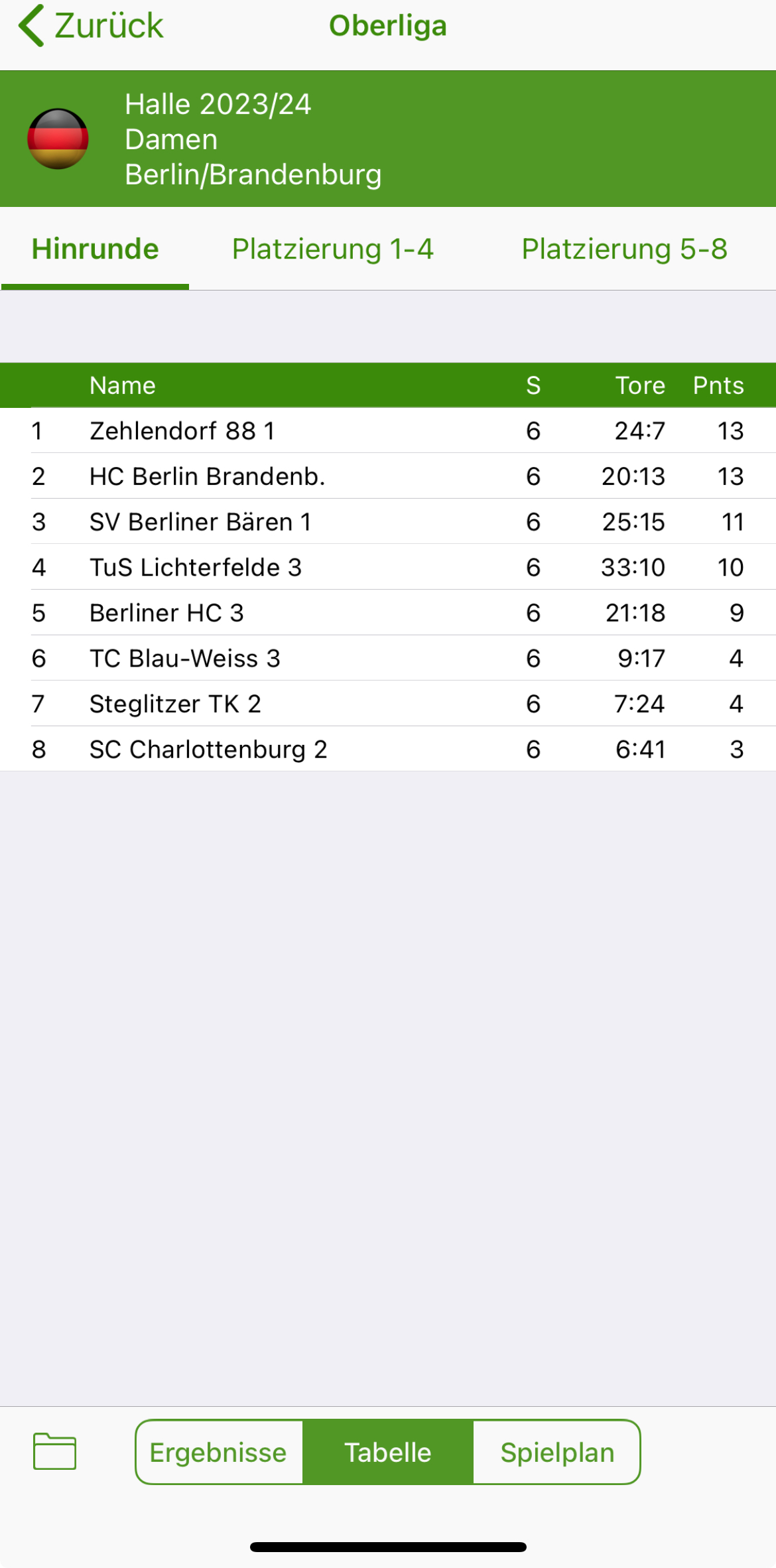
Task: Switch to the Spielplan view
Action: 557,1452
